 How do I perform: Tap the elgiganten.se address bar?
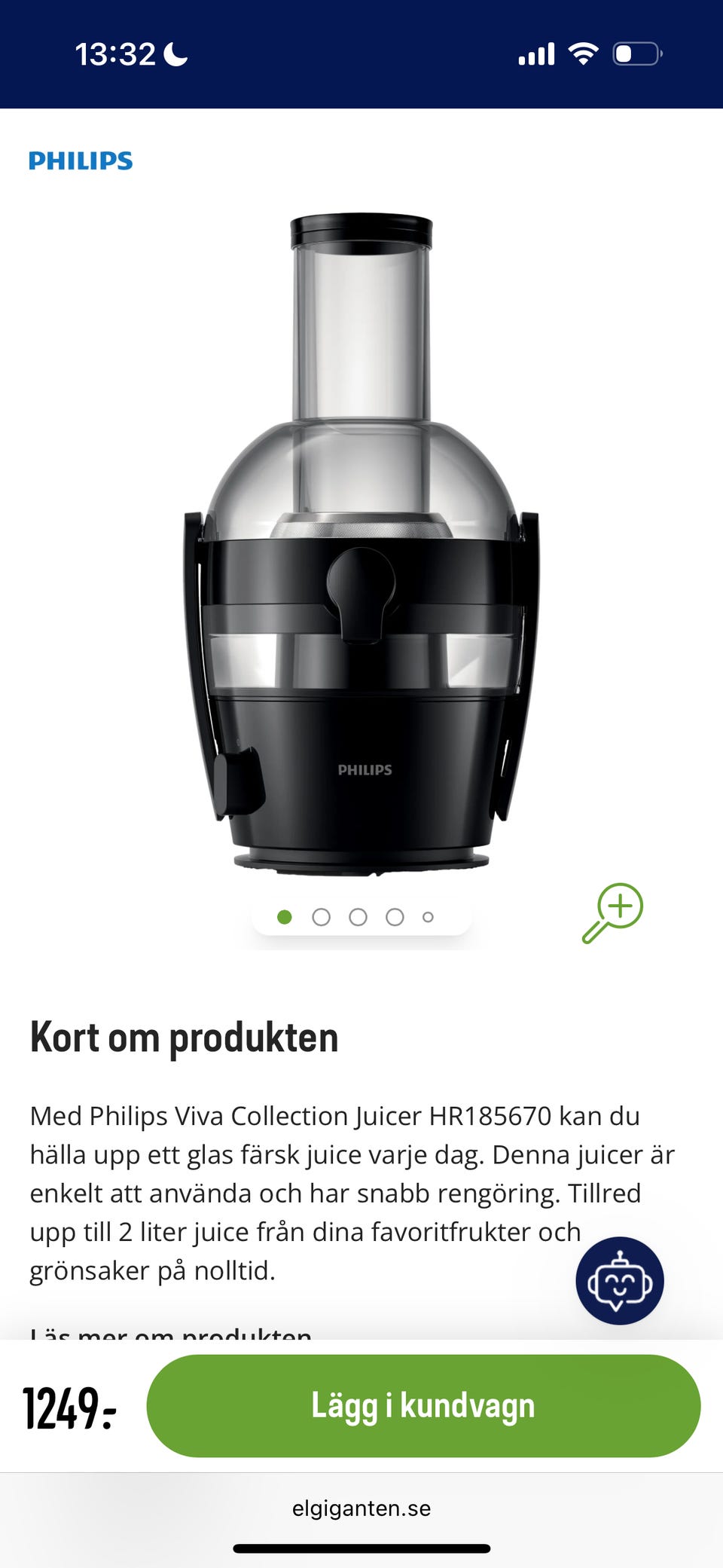[361, 1509]
